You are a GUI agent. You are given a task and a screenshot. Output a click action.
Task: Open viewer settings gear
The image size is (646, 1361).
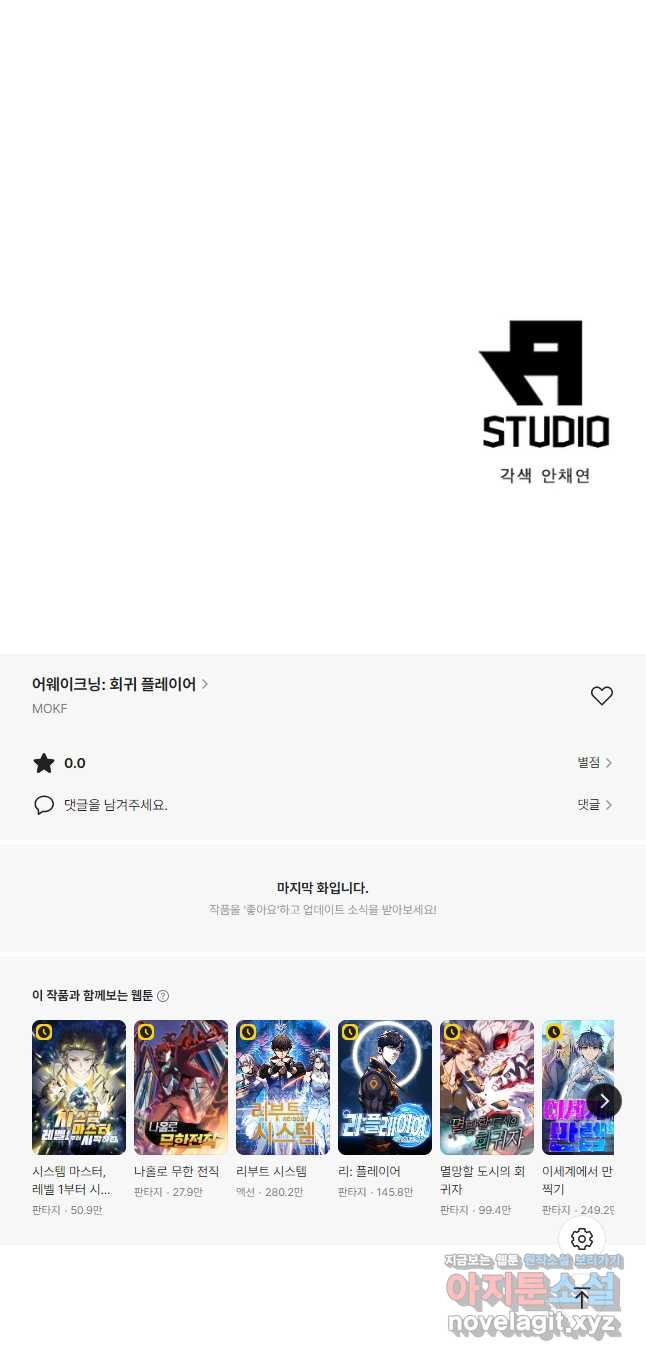click(x=582, y=1240)
